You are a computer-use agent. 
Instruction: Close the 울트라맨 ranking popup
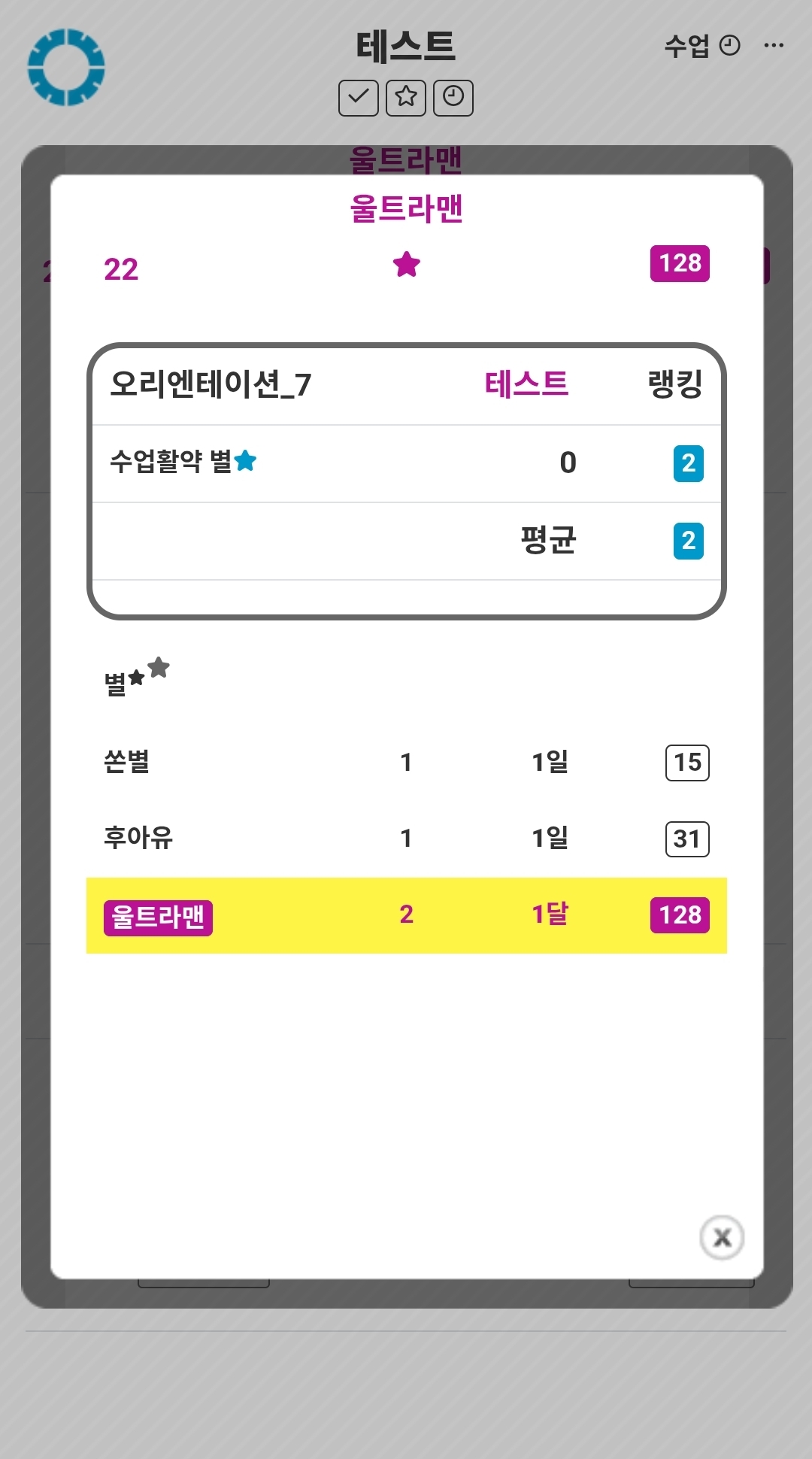[x=722, y=1237]
